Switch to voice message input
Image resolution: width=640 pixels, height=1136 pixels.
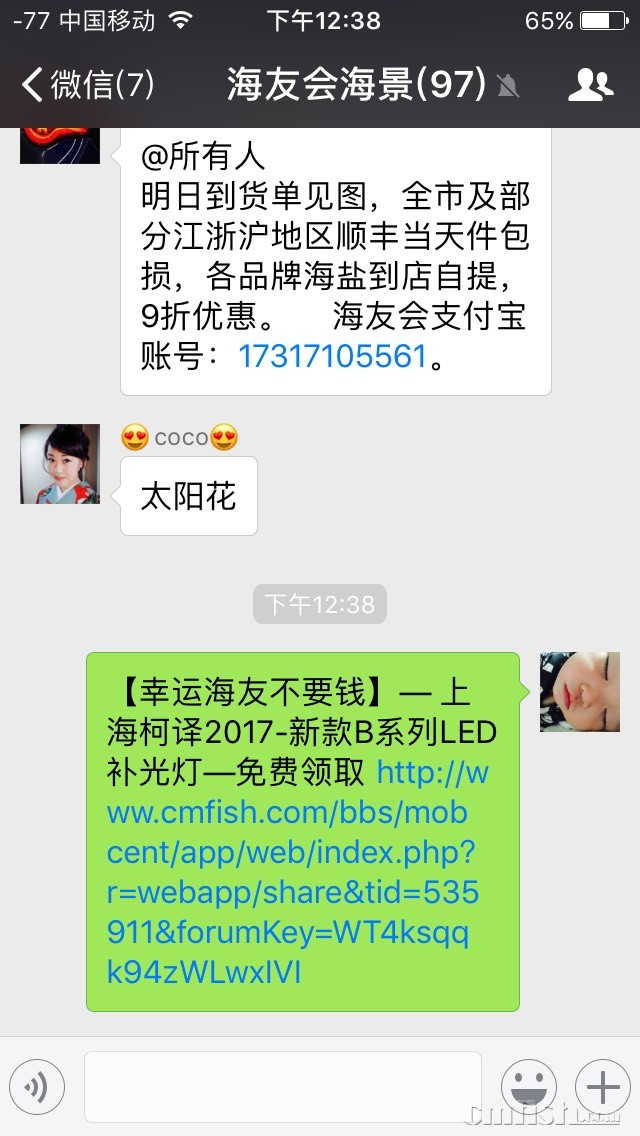[x=37, y=1087]
